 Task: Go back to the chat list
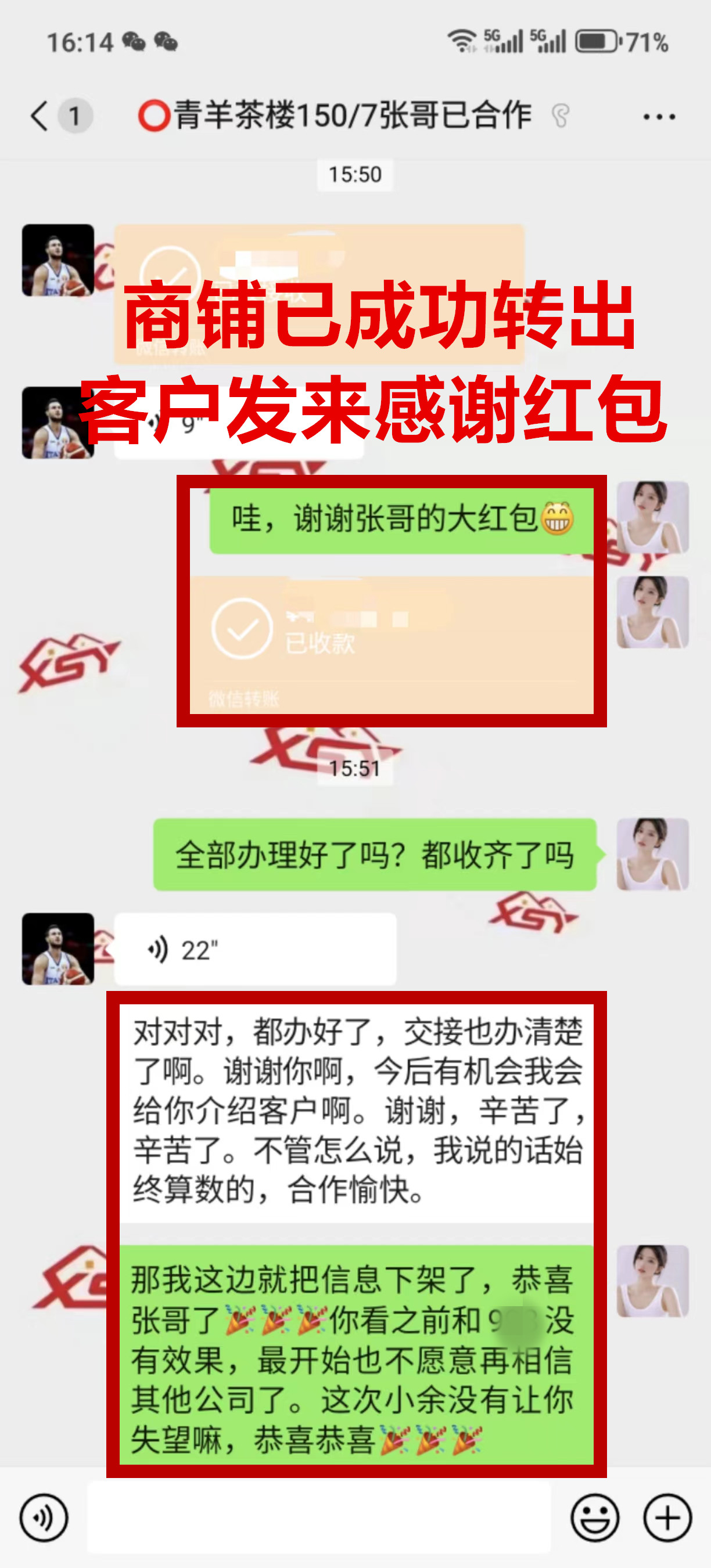coord(40,116)
